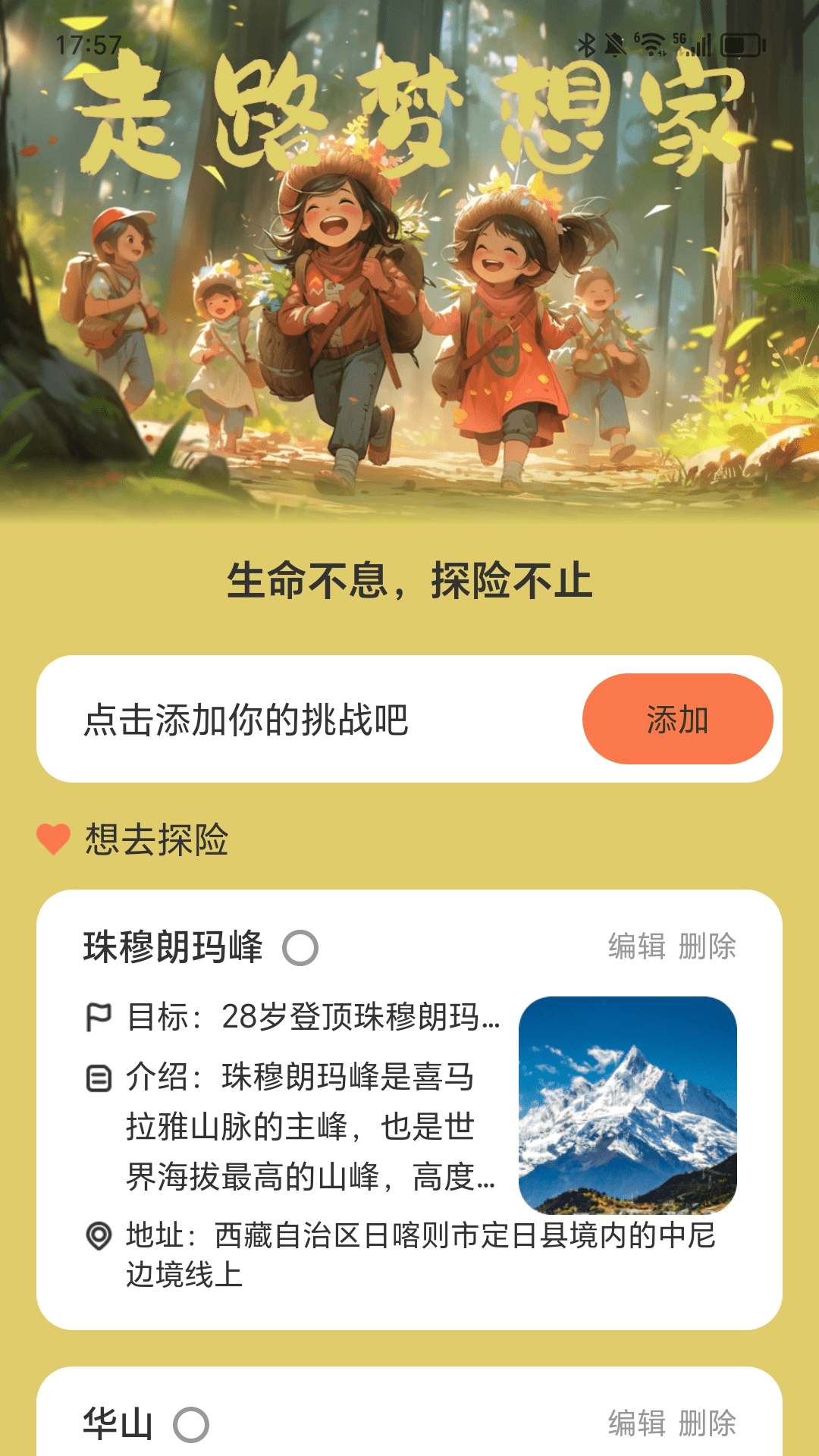Tap the orange 添加 button

click(x=677, y=719)
